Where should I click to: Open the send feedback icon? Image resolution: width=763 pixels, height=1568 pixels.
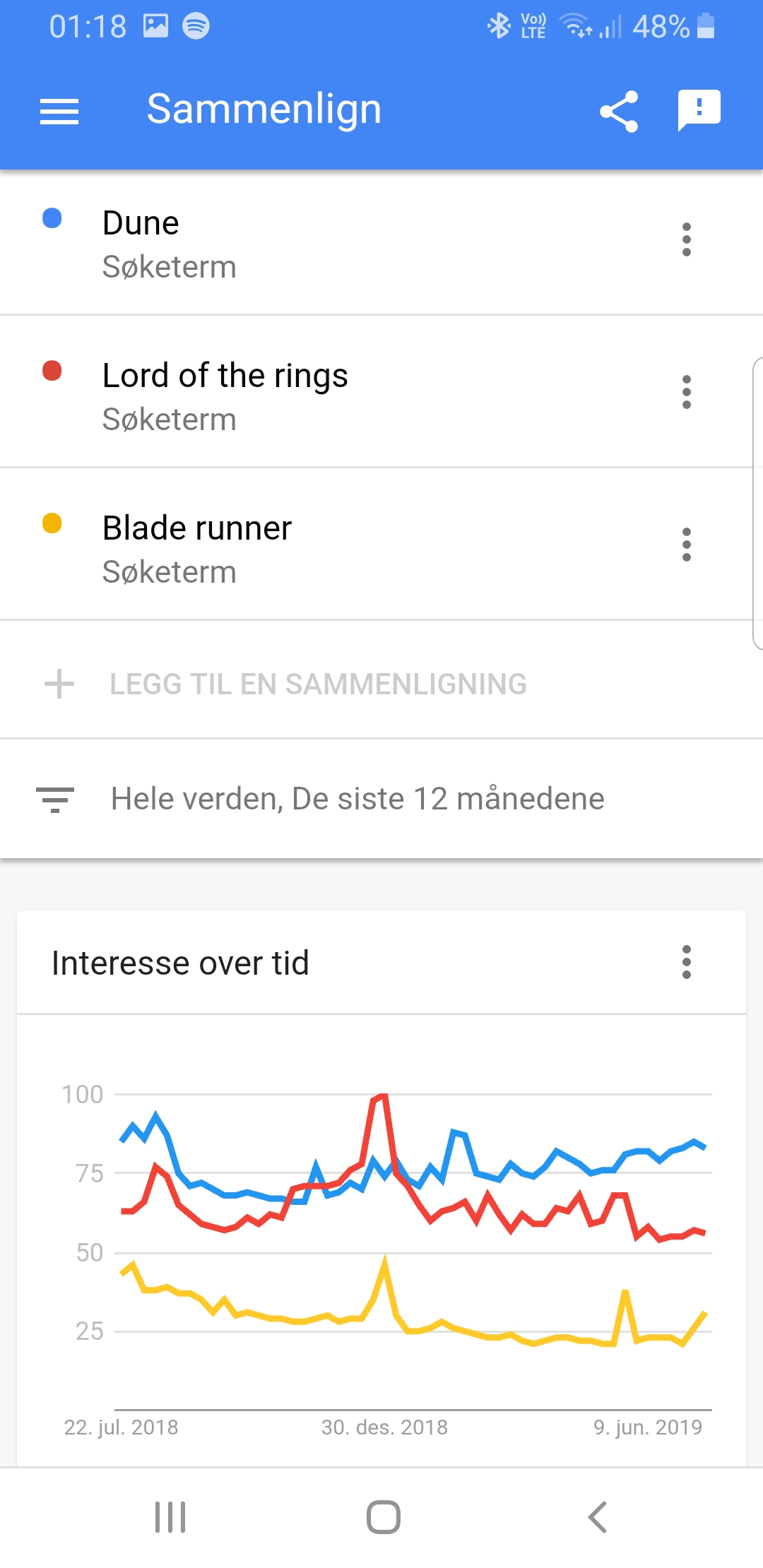click(x=699, y=110)
